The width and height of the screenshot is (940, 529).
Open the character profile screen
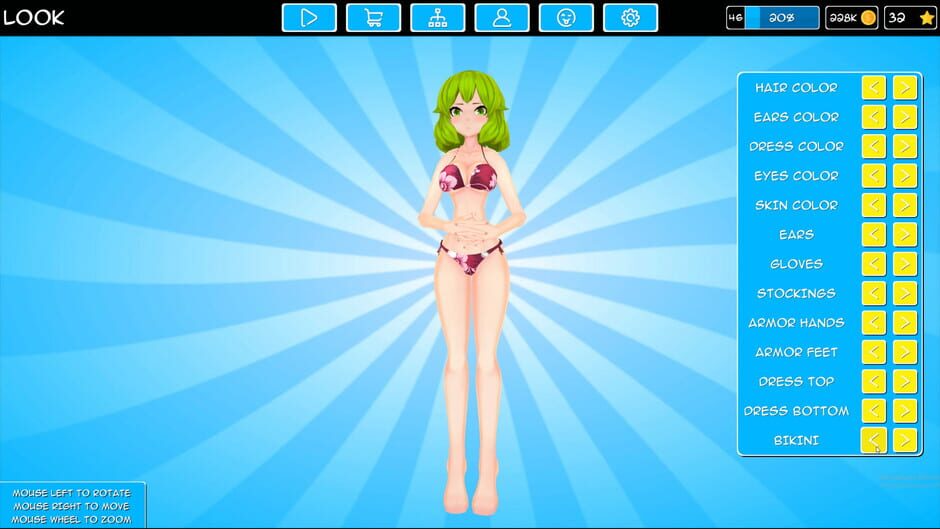(x=502, y=17)
